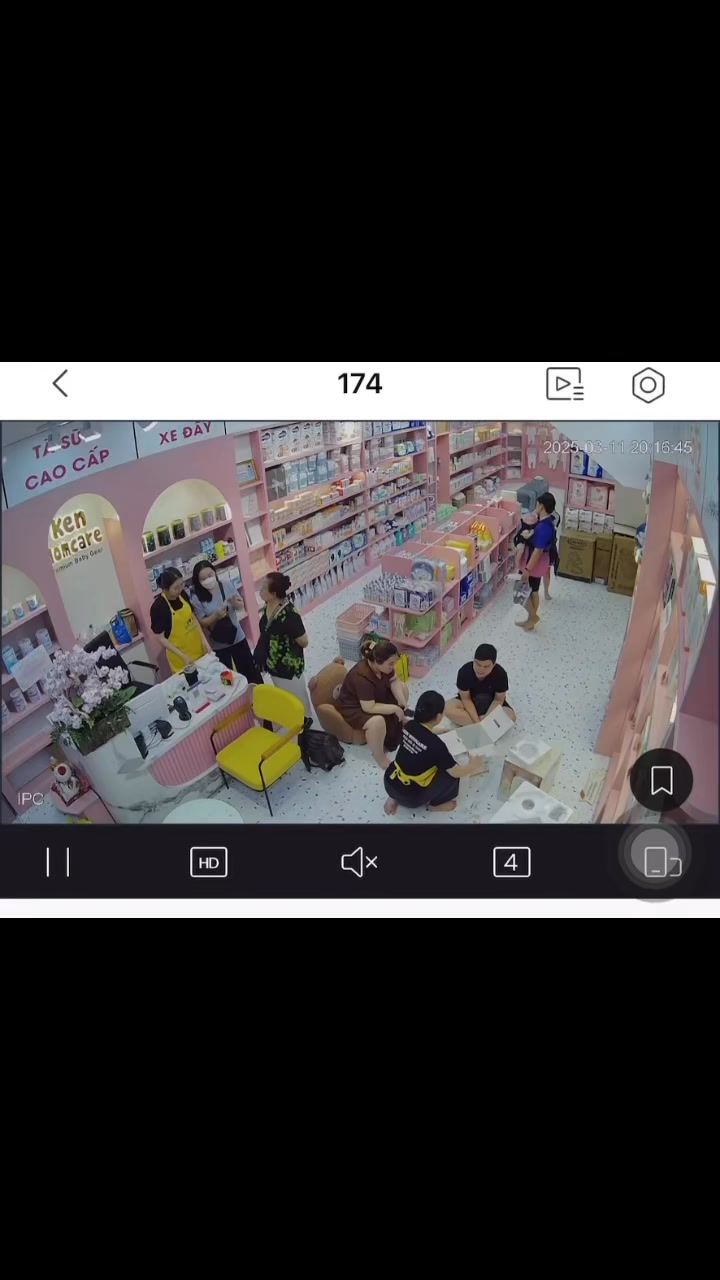Open camera settings gear
This screenshot has height=1280, width=720.
point(648,385)
